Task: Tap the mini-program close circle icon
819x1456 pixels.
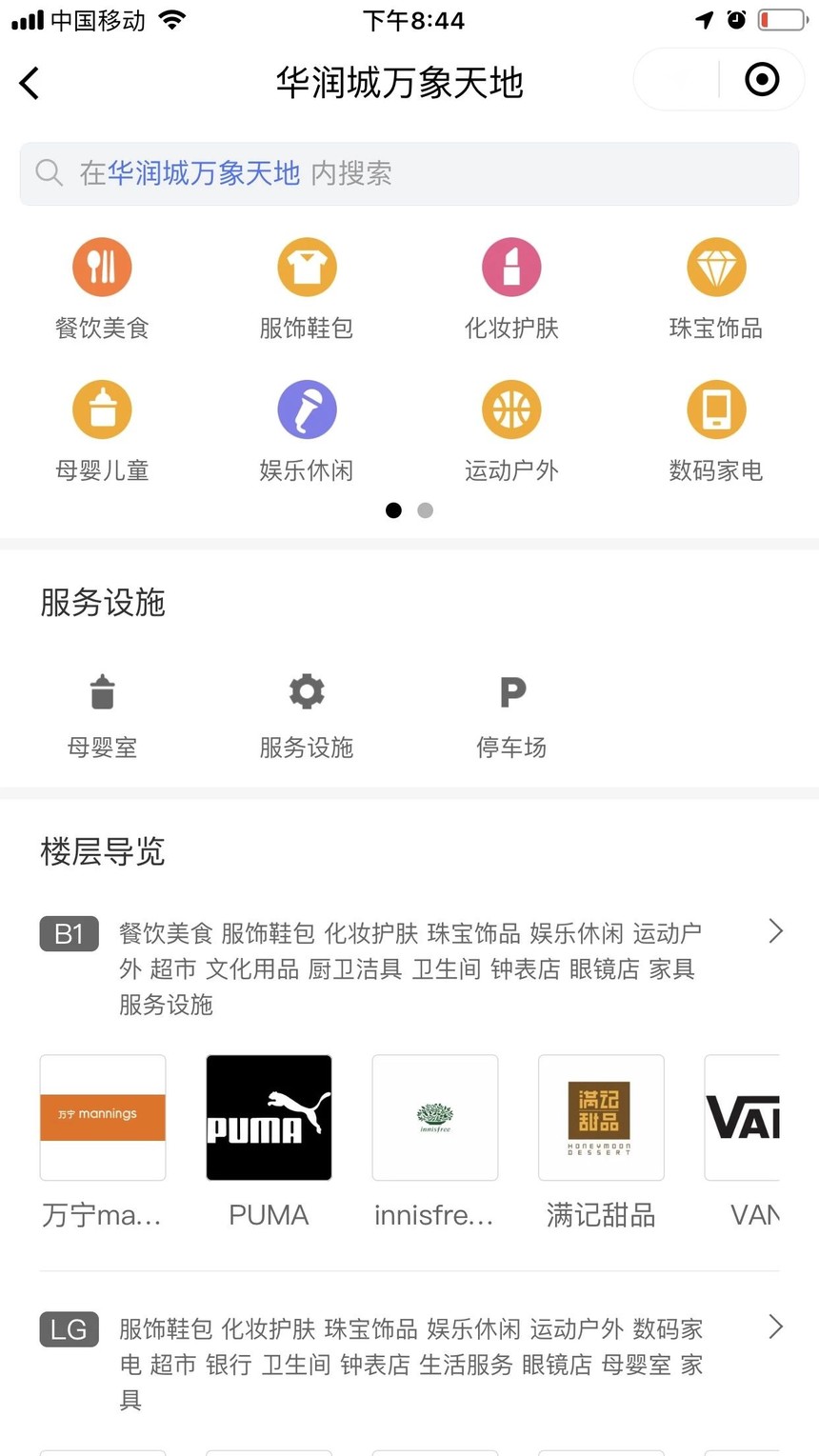Action: (x=762, y=80)
